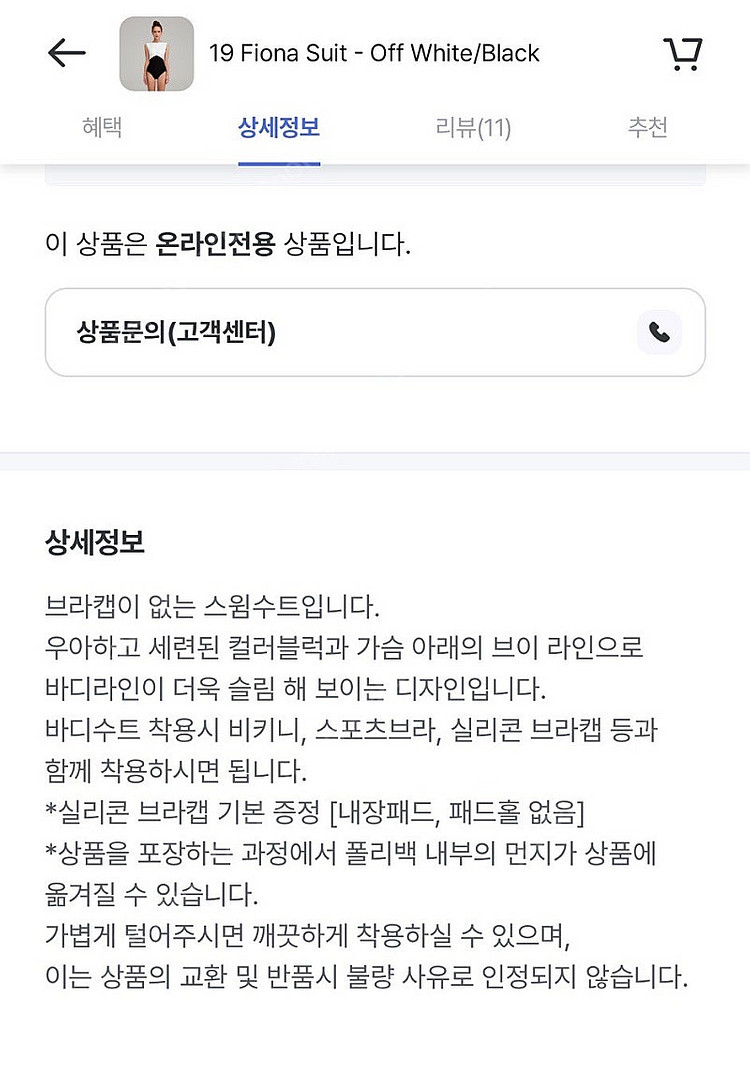Select the 상세정보 tab
The width and height of the screenshot is (750, 1077).
click(x=279, y=128)
